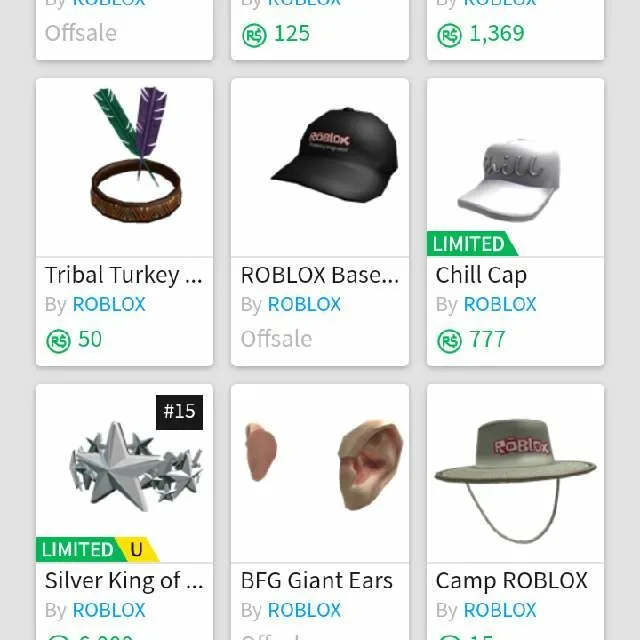
Task: Tap ROBLOX creator link under Chill Cap
Action: (500, 304)
